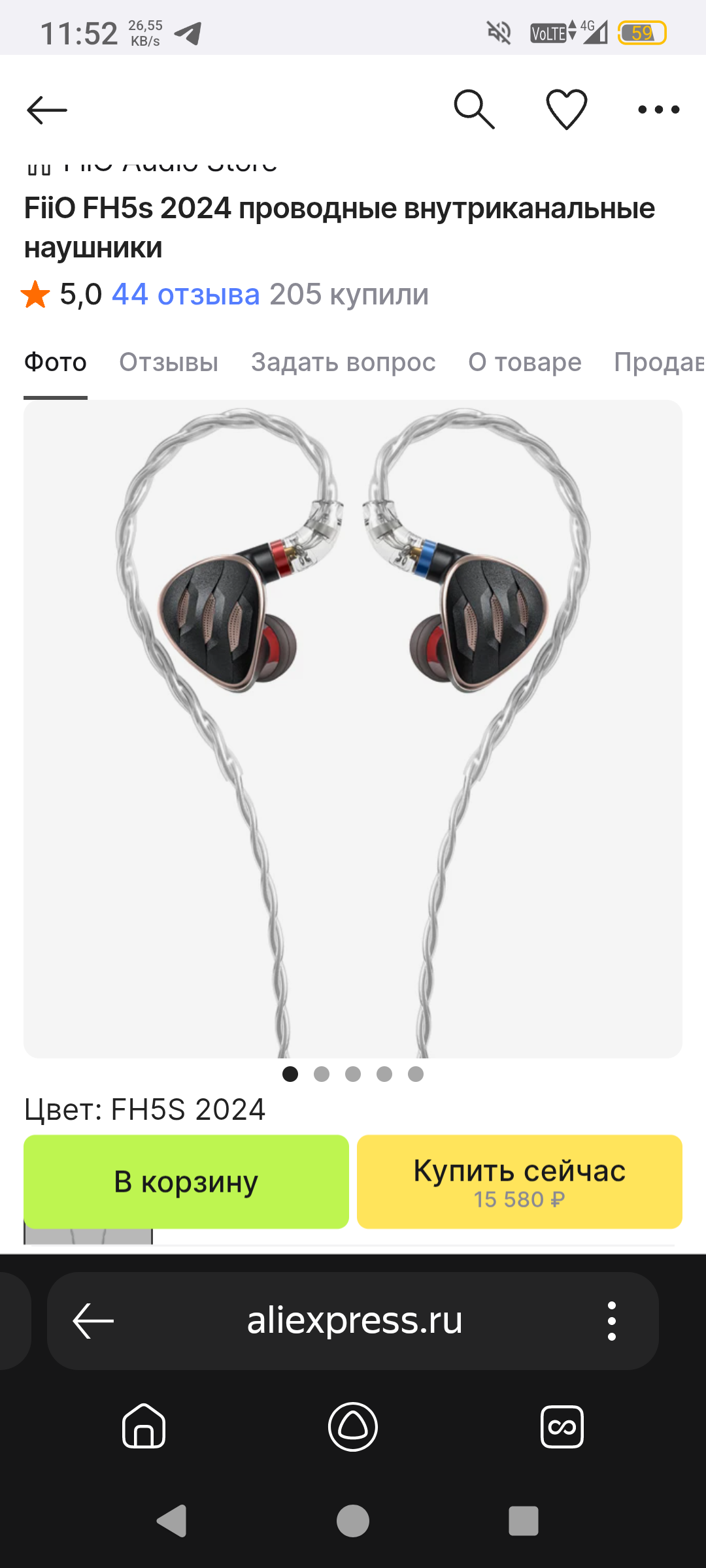Open the browser menu beside aliexpress.ru
This screenshot has width=706, height=1568.
(611, 1321)
